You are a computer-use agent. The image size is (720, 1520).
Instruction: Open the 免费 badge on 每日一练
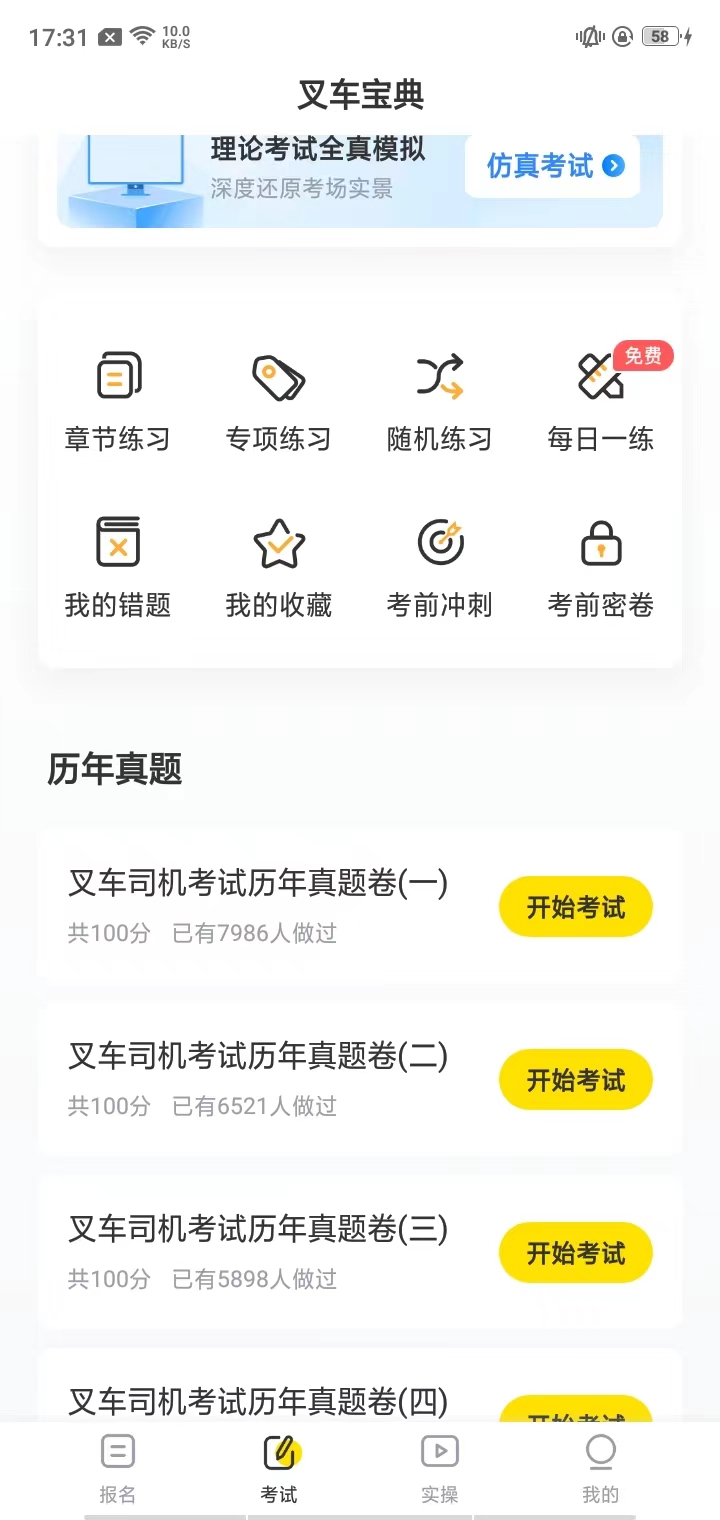click(x=643, y=356)
